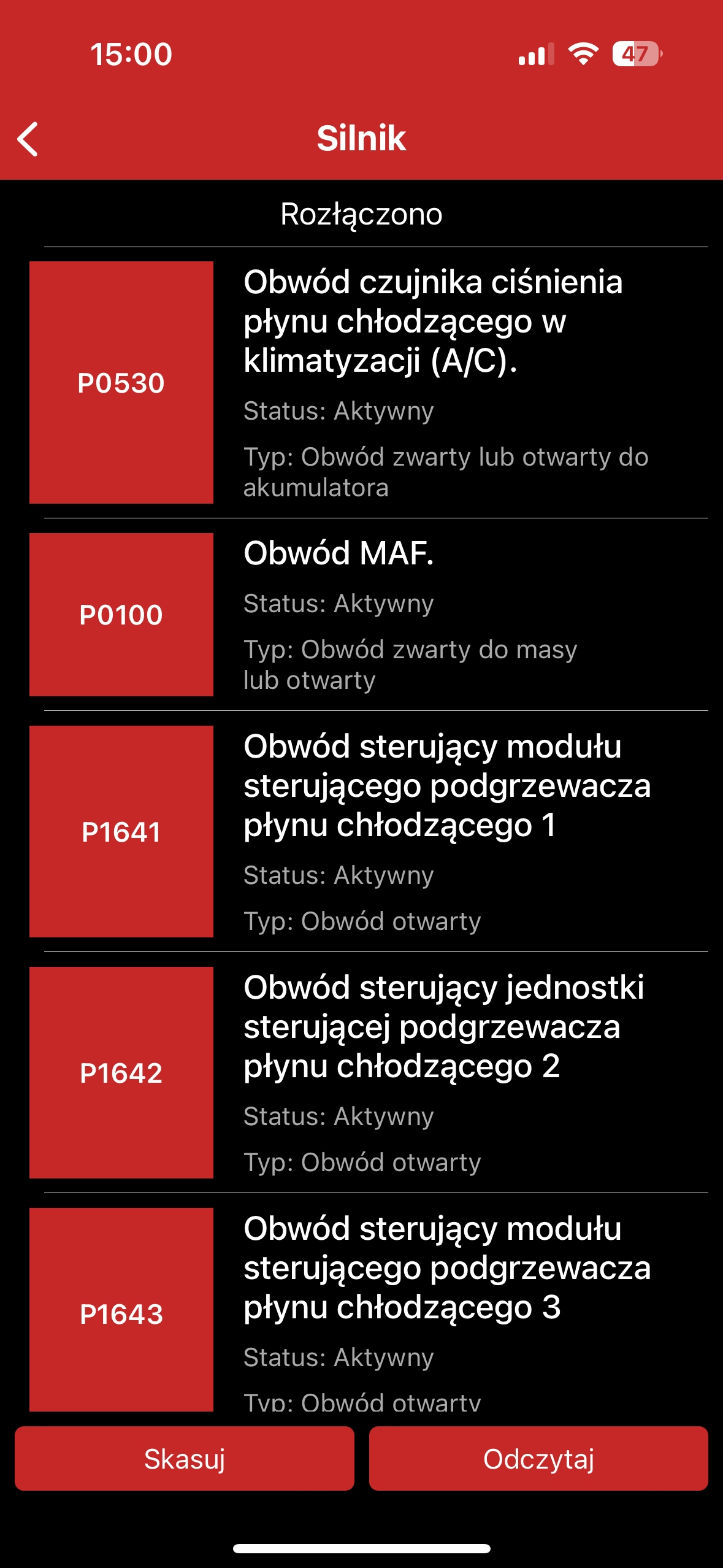723x1568 pixels.
Task: Tap the Skasuj button to clear codes
Action: [184, 1458]
